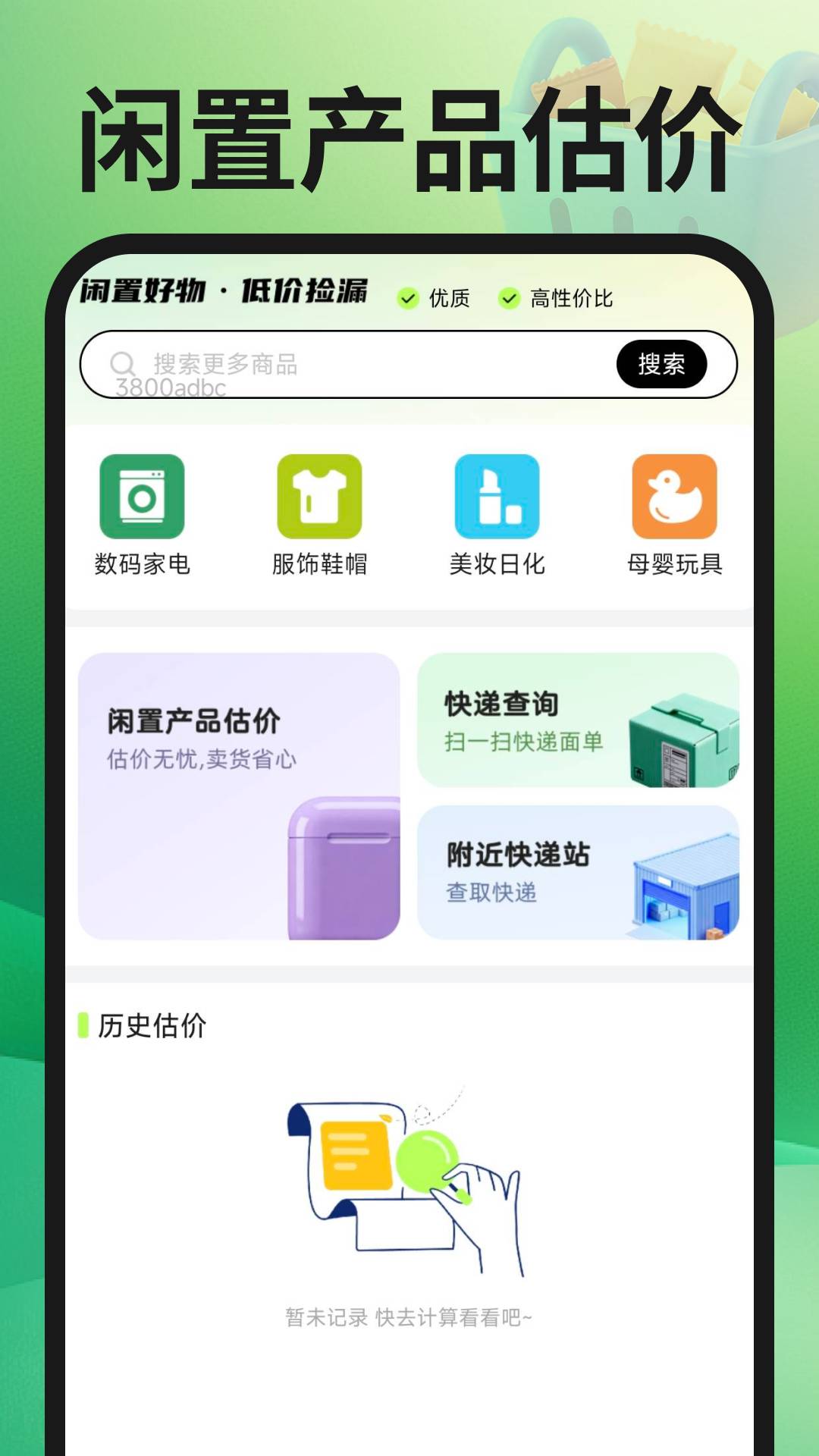This screenshot has height=1456, width=819.
Task: Click the checkmark beside 高性价比
Action: pyautogui.click(x=510, y=299)
